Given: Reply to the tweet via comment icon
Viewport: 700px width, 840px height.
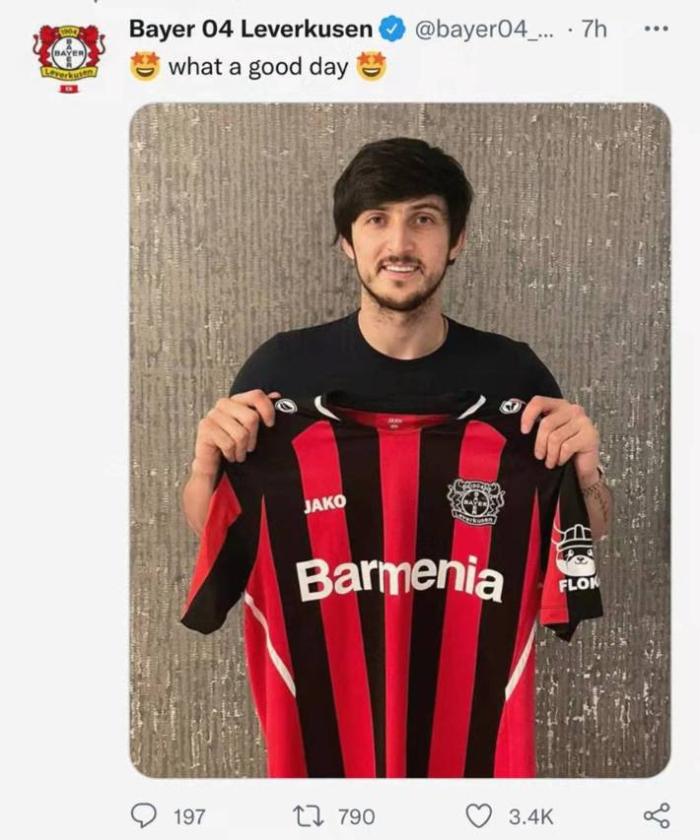Looking at the screenshot, I should (144, 815).
